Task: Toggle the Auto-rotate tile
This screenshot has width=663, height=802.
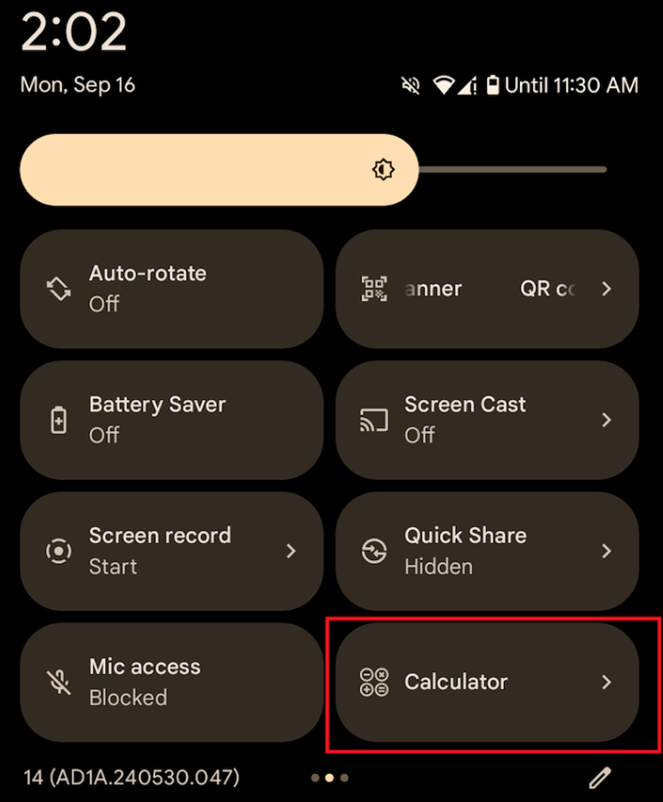Action: click(x=171, y=288)
